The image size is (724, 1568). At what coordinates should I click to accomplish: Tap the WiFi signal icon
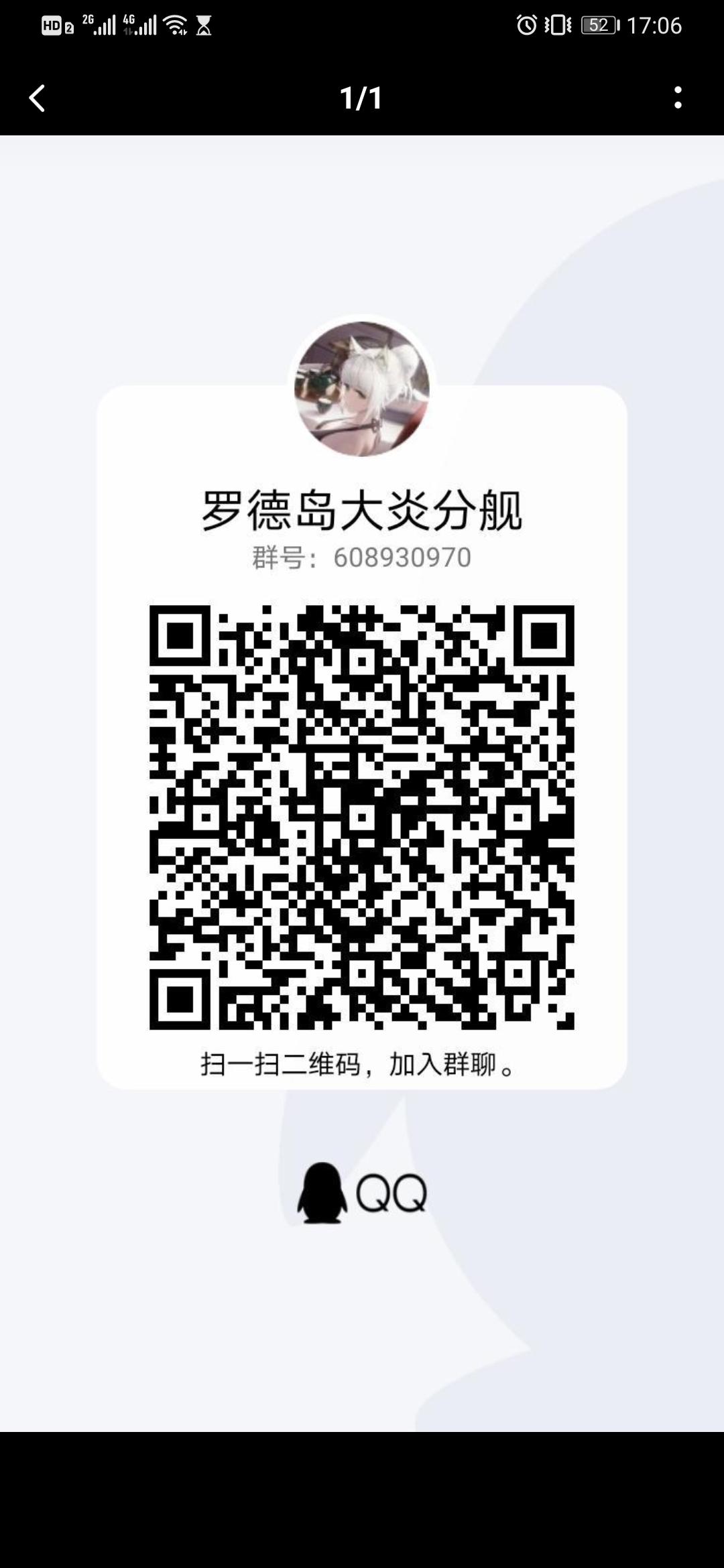pos(175,24)
